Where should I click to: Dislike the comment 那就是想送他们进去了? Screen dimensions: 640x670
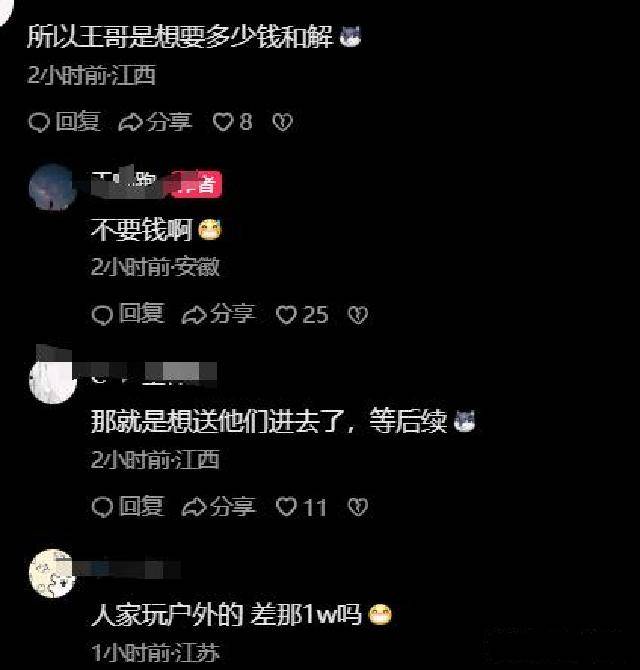[x=357, y=508]
